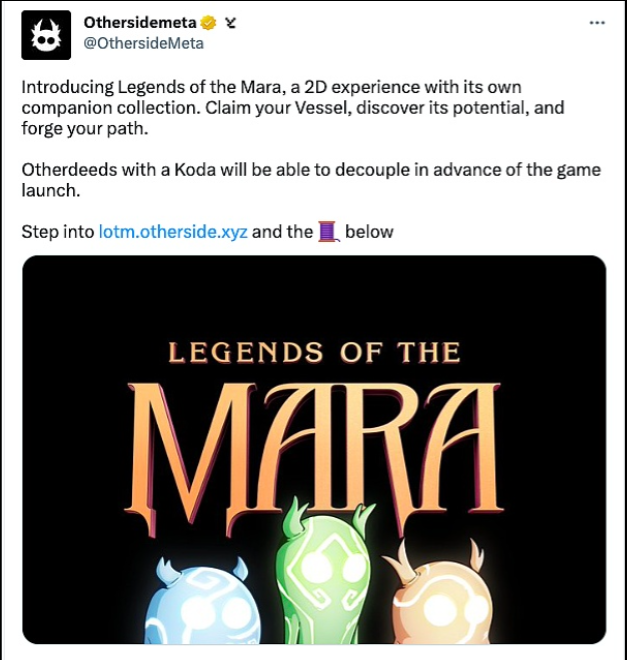
Task: Open the tweet's overflow menu
Action: (597, 22)
